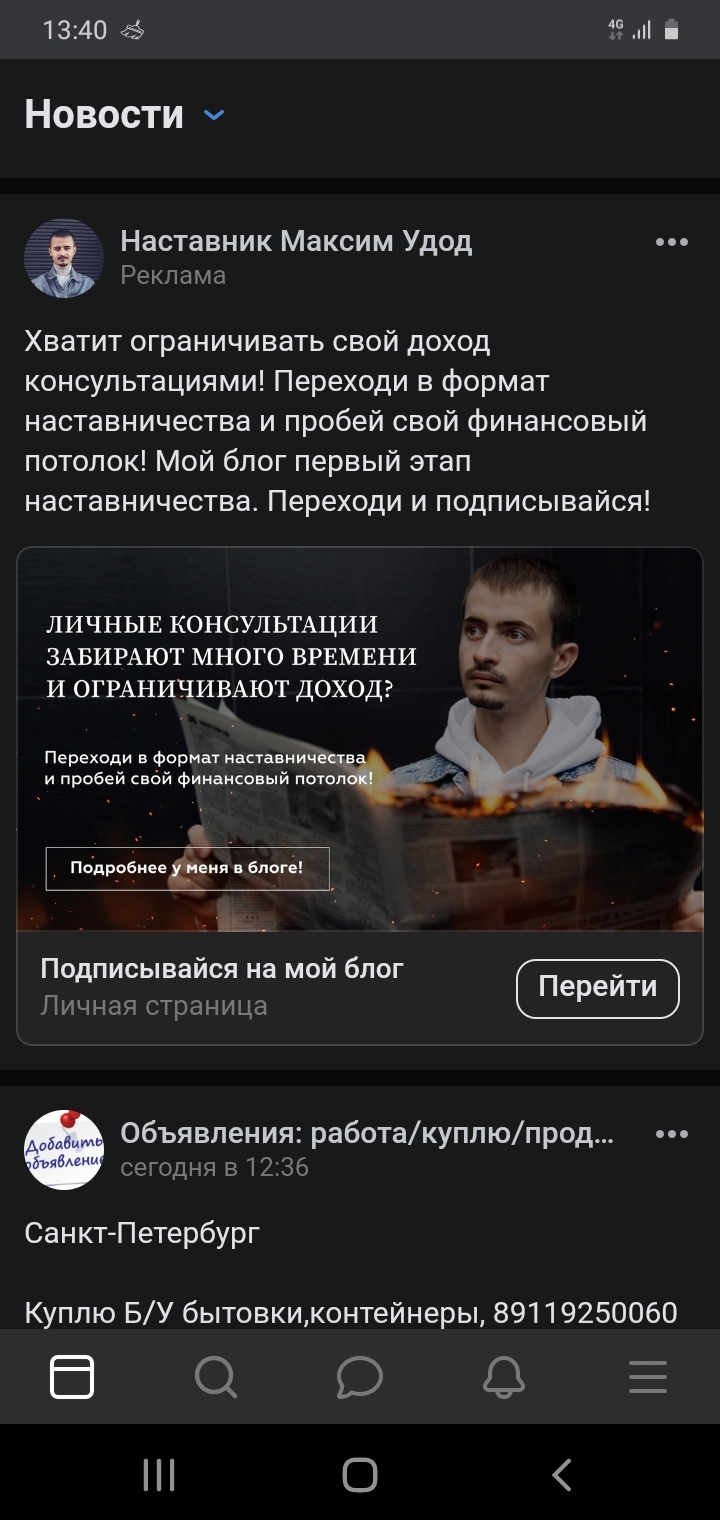This screenshot has height=1520, width=720.
Task: Open the messages tab
Action: point(360,1377)
